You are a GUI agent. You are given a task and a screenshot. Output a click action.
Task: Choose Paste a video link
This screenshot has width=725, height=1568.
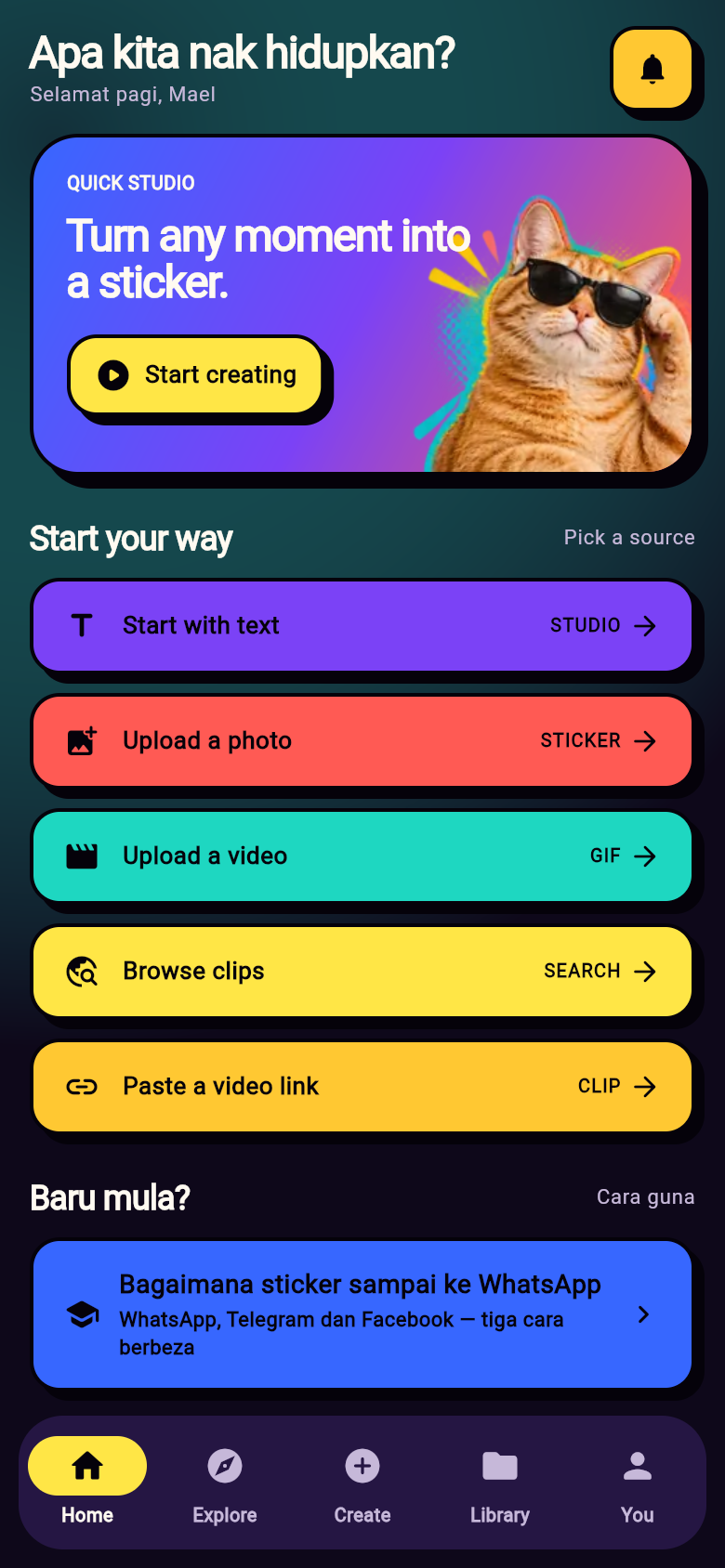362,1087
